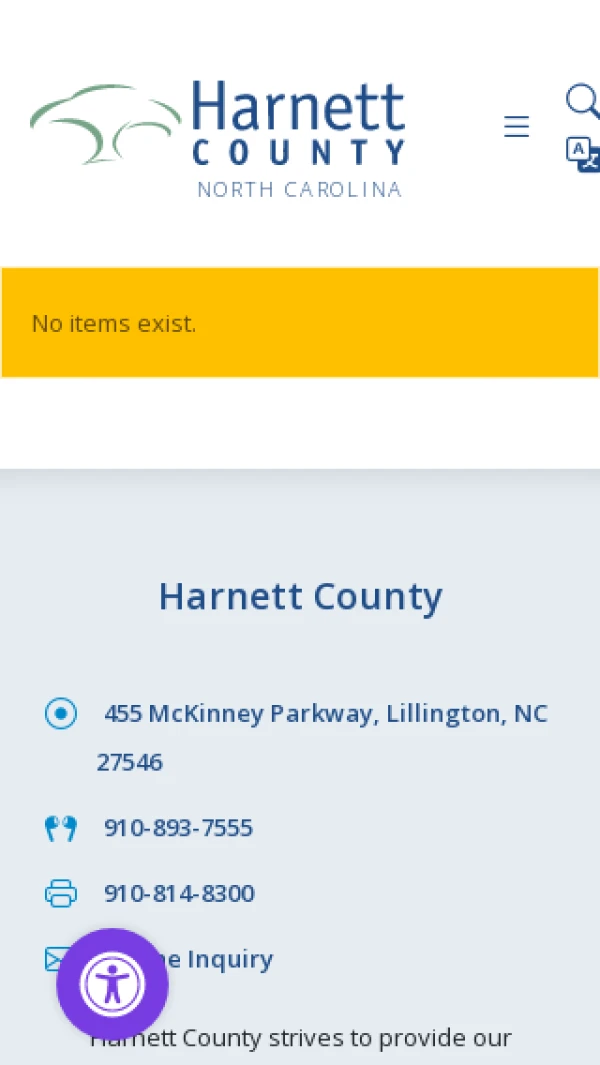600x1065 pixels.
Task: Open the accessibility options button
Action: (x=113, y=984)
